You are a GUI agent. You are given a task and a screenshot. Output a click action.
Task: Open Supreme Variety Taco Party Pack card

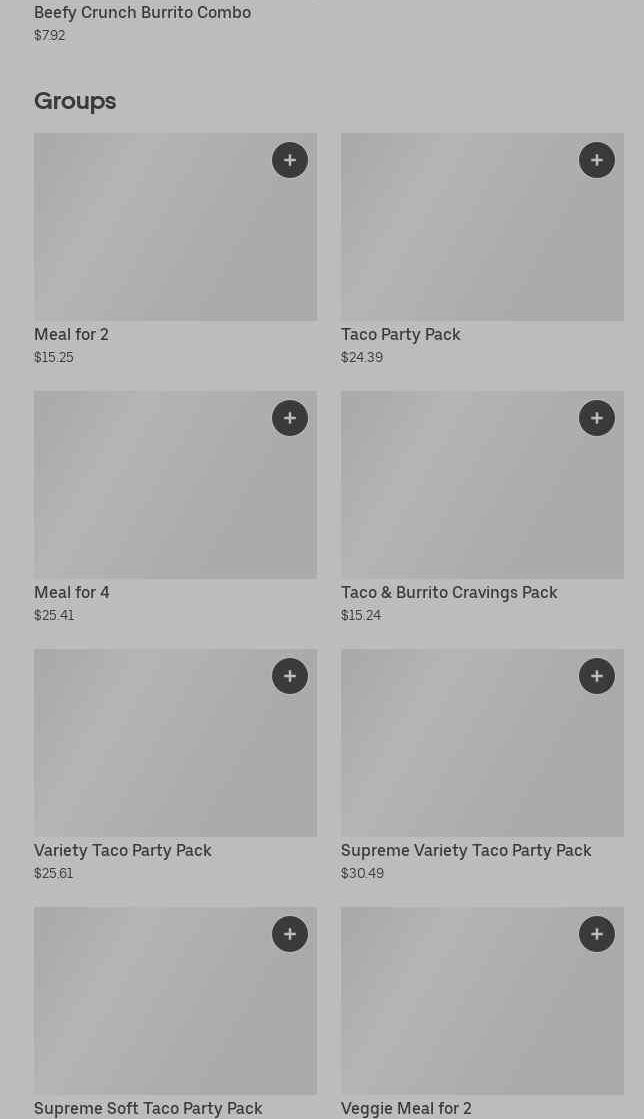483,765
